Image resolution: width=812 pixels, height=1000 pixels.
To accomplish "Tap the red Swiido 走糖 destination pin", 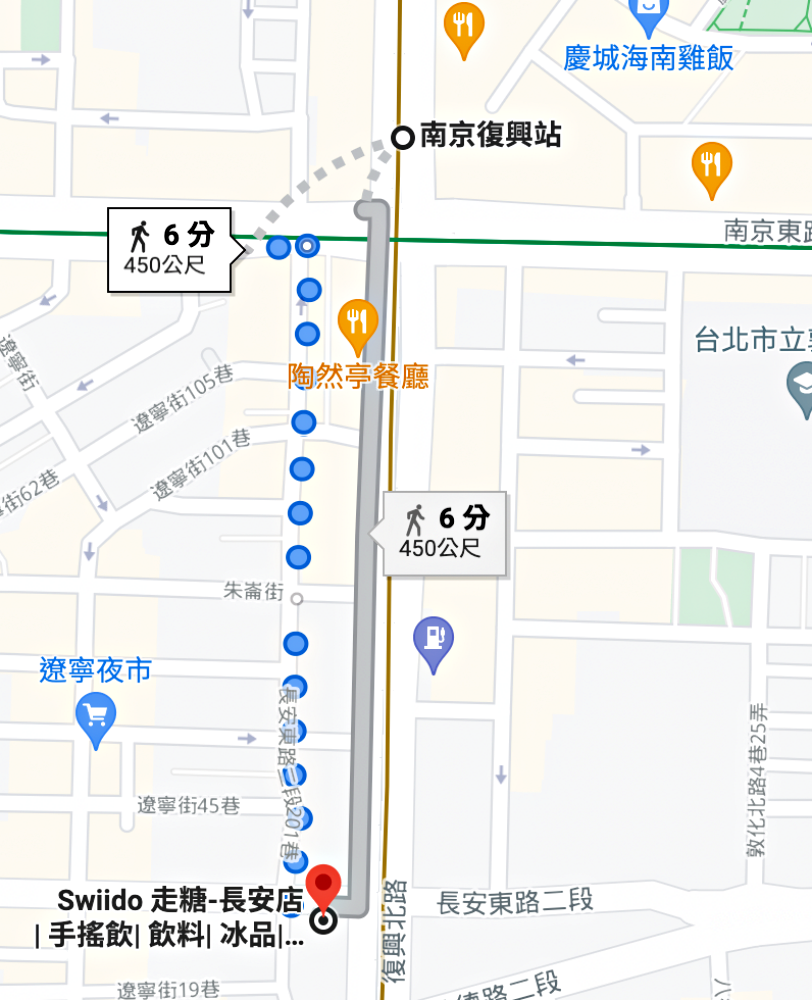I will [324, 888].
